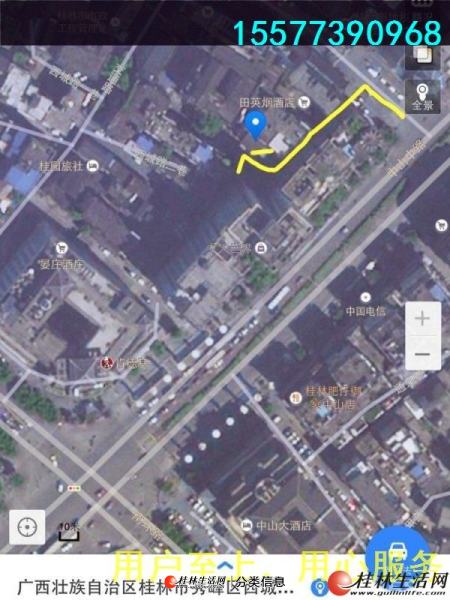Zoom in with the plus button
Viewport: 450px width, 600px height.
[x=423, y=318]
